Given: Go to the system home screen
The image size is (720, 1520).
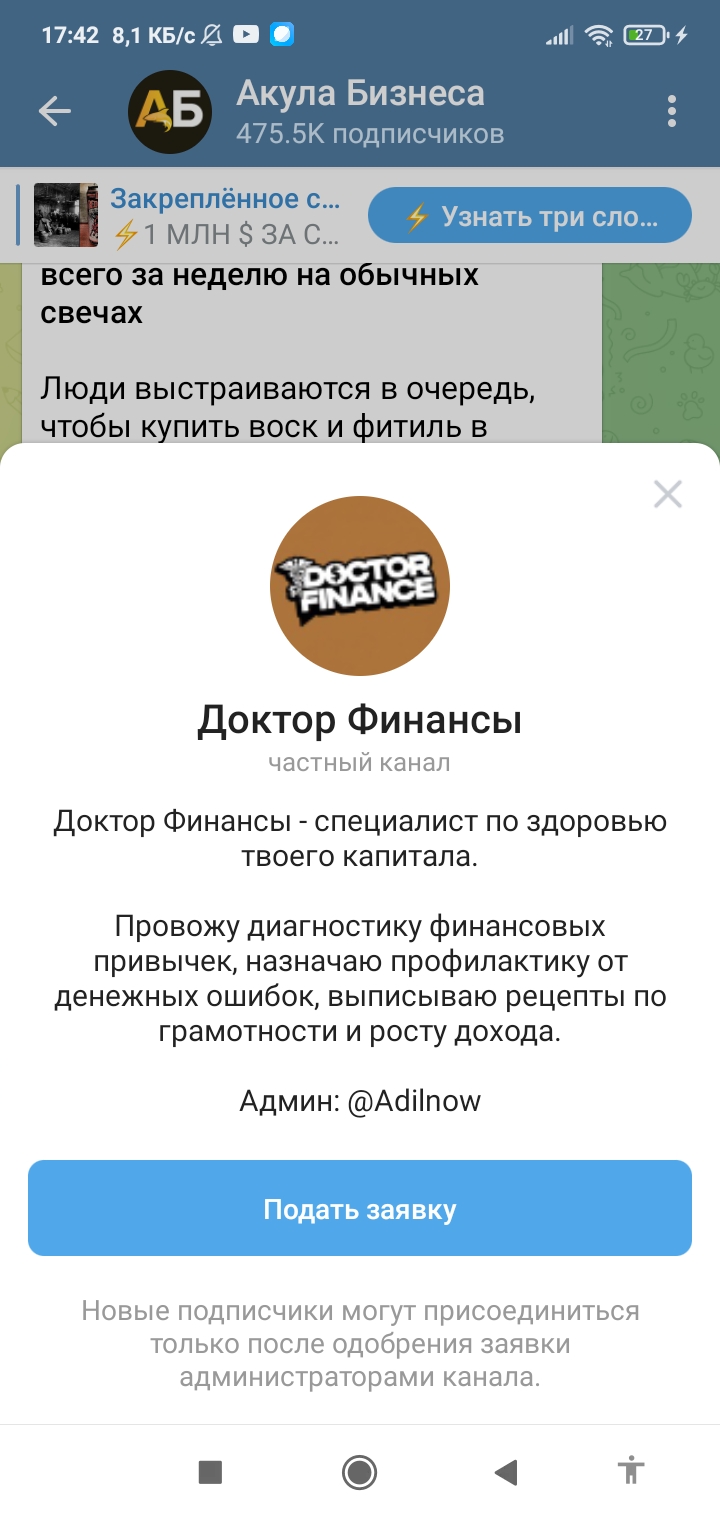Looking at the screenshot, I should point(359,1471).
